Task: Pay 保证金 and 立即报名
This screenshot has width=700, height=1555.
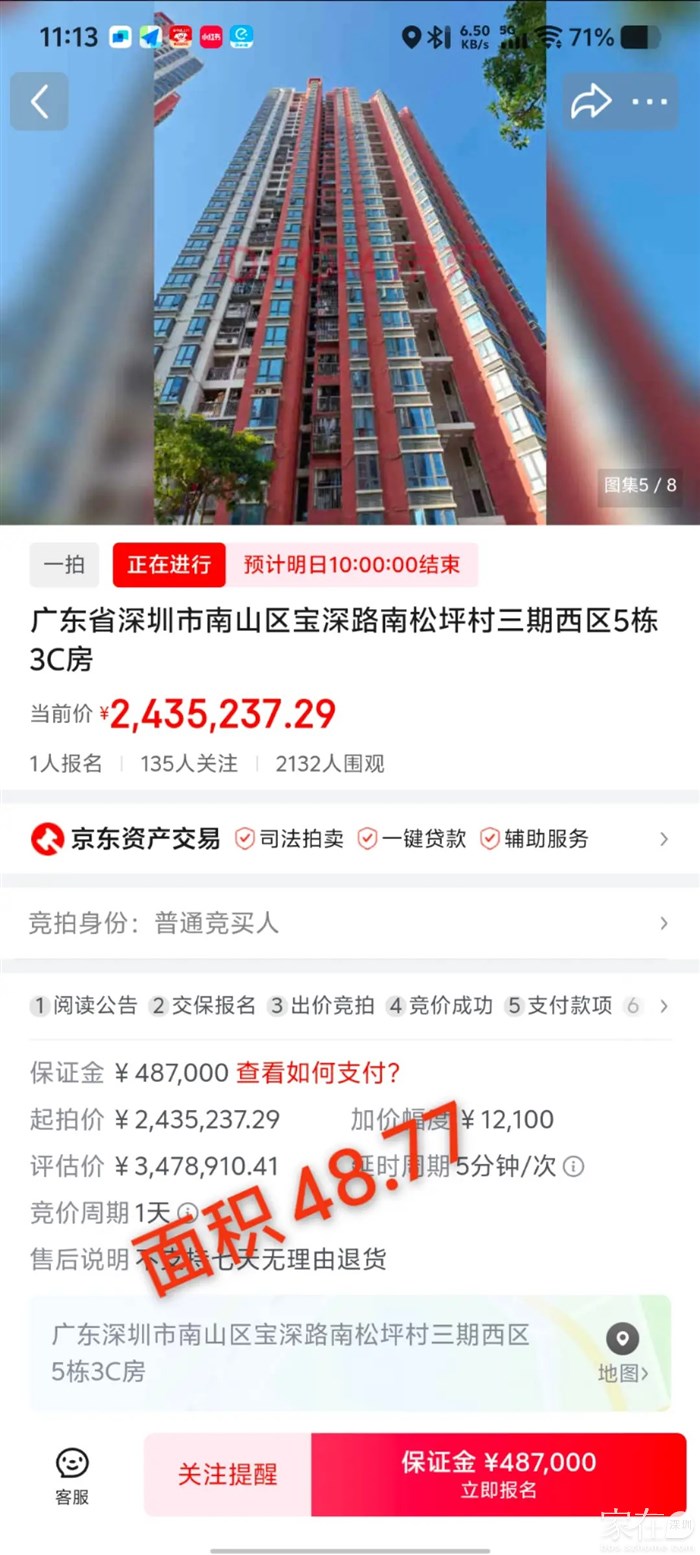Action: click(498, 1474)
